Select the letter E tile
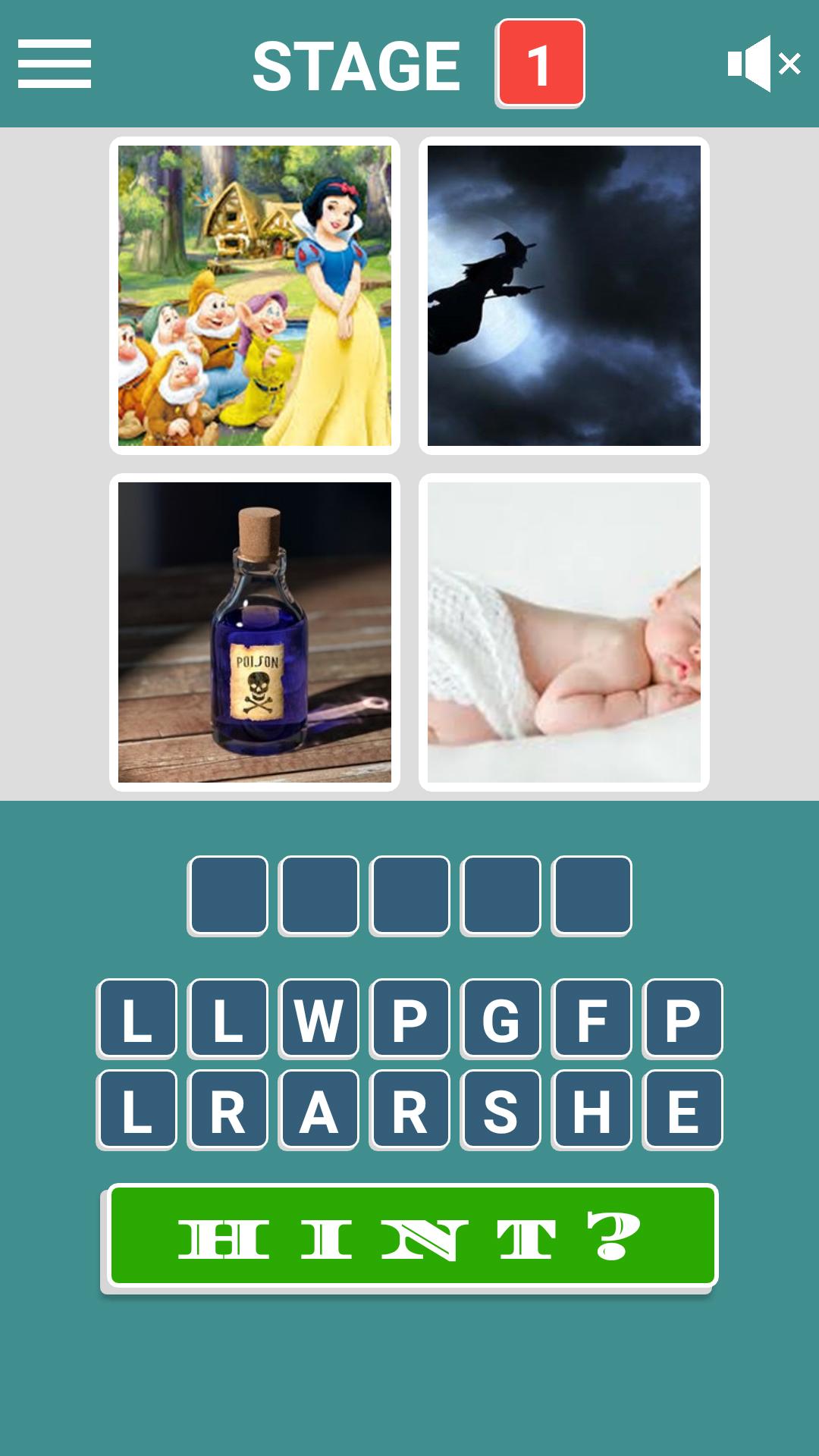This screenshot has width=819, height=1456. 682,1109
